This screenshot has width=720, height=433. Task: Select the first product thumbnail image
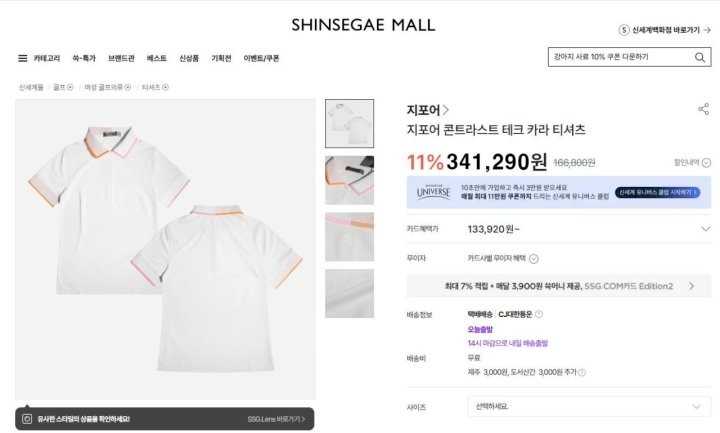(349, 124)
